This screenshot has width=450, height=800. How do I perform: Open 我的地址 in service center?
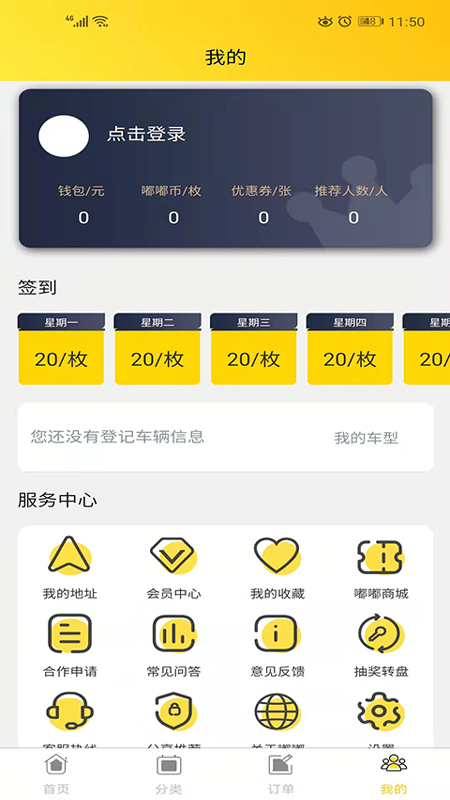(70, 567)
